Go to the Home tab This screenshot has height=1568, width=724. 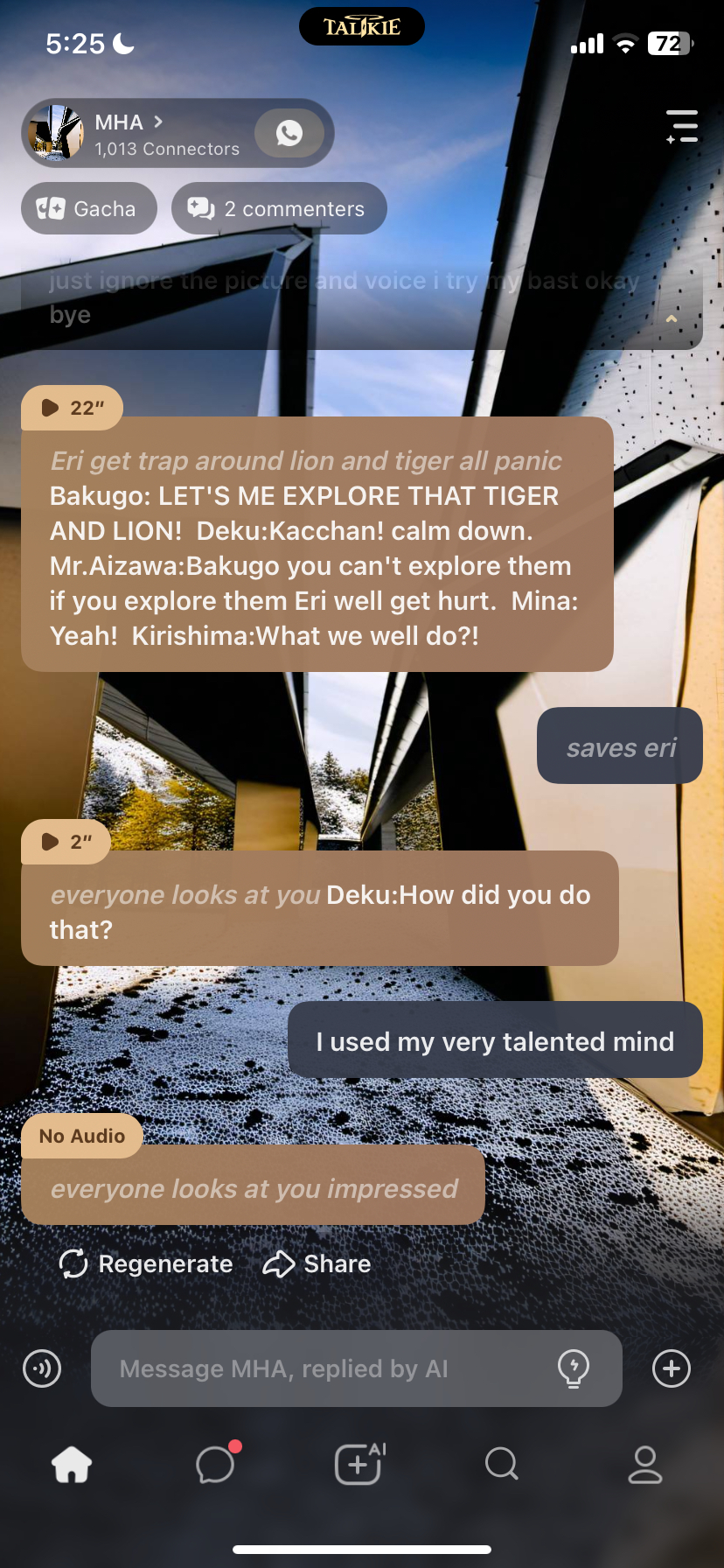[72, 1465]
